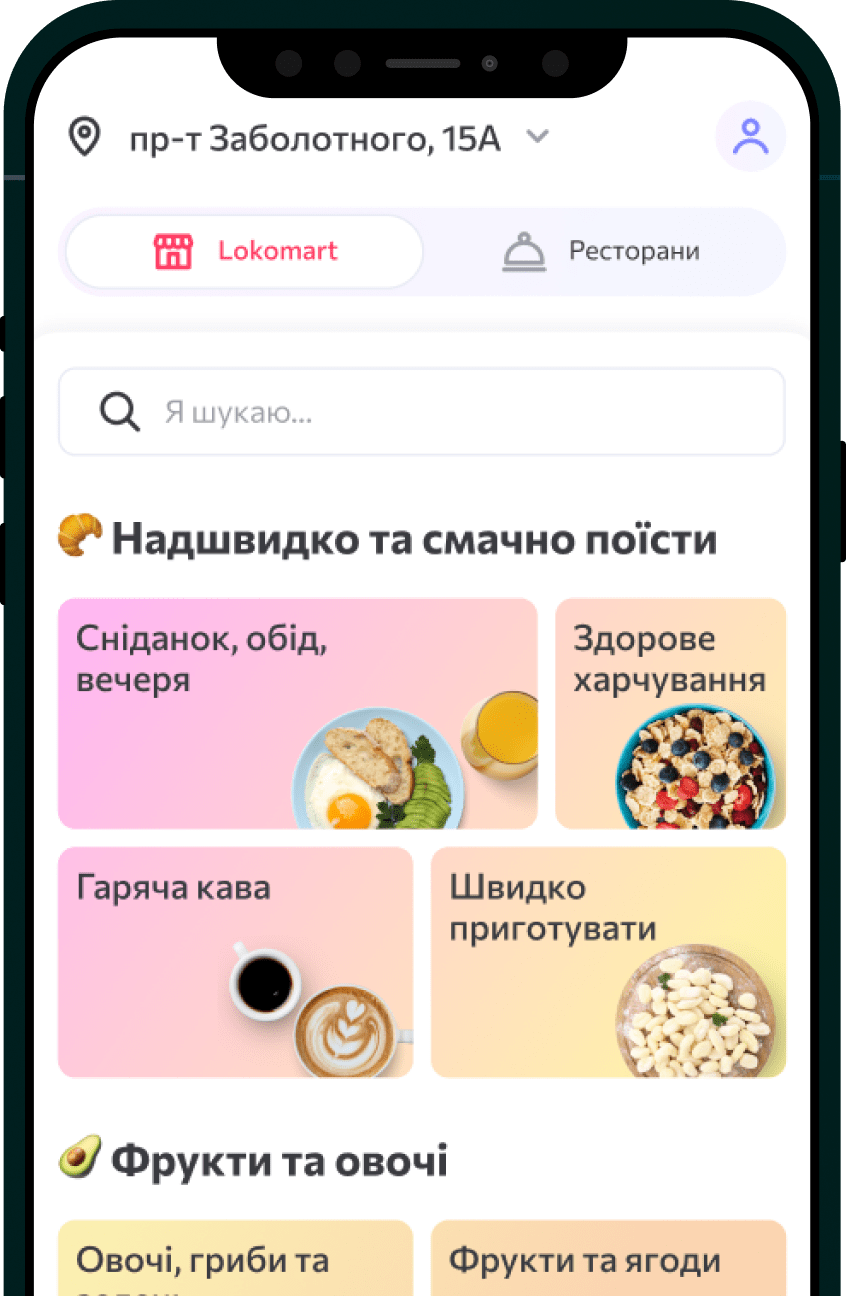Click the search magnifier icon
846x1296 pixels.
(x=119, y=411)
